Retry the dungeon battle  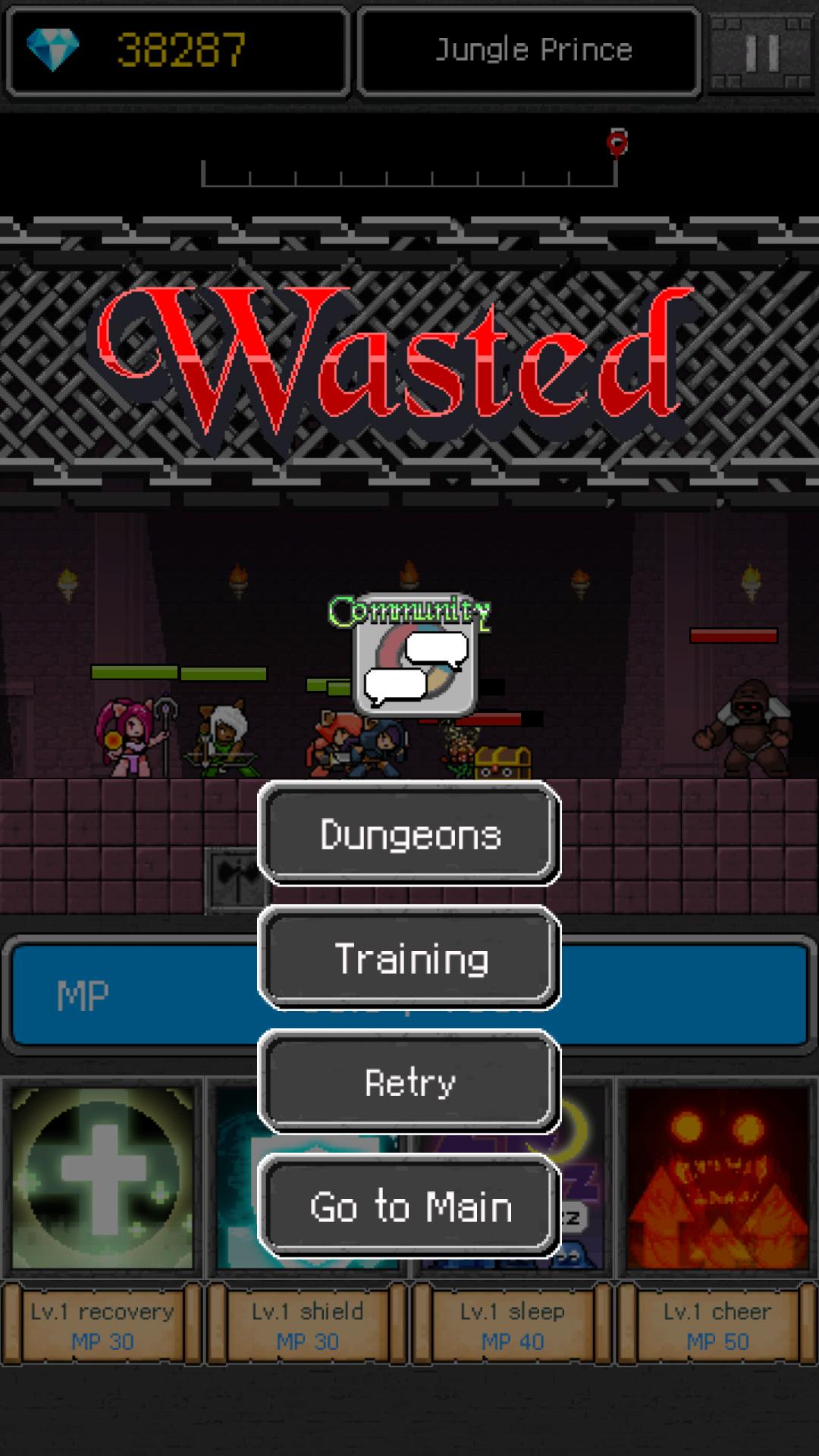click(409, 1082)
